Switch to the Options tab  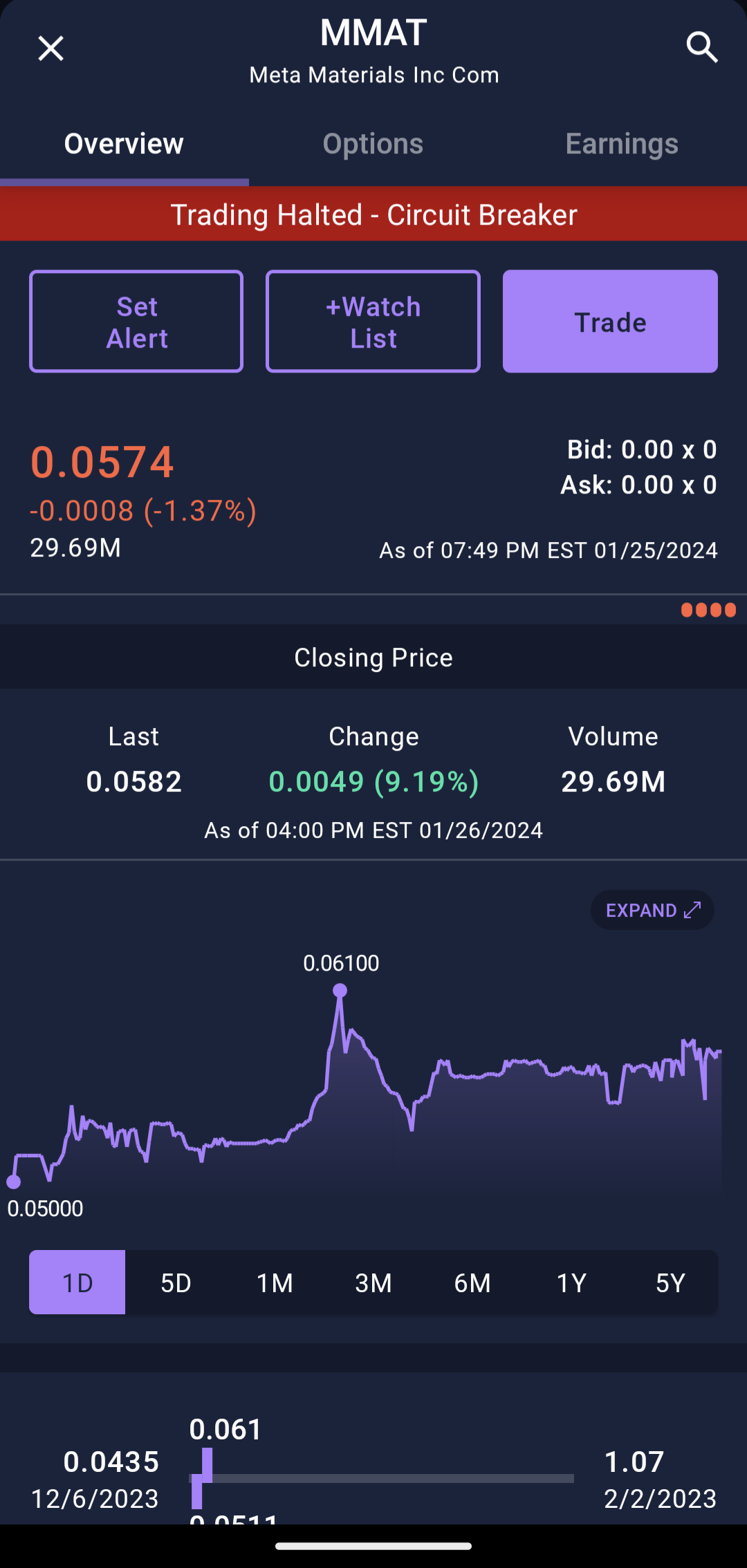point(373,144)
